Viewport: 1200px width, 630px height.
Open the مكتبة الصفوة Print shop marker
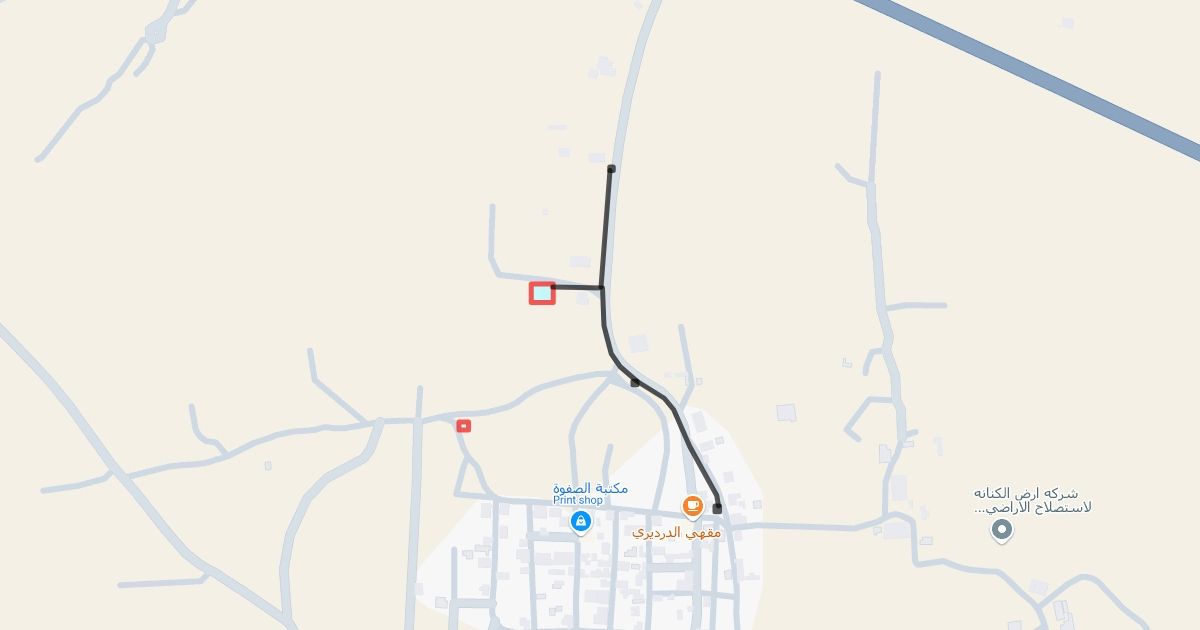580,521
